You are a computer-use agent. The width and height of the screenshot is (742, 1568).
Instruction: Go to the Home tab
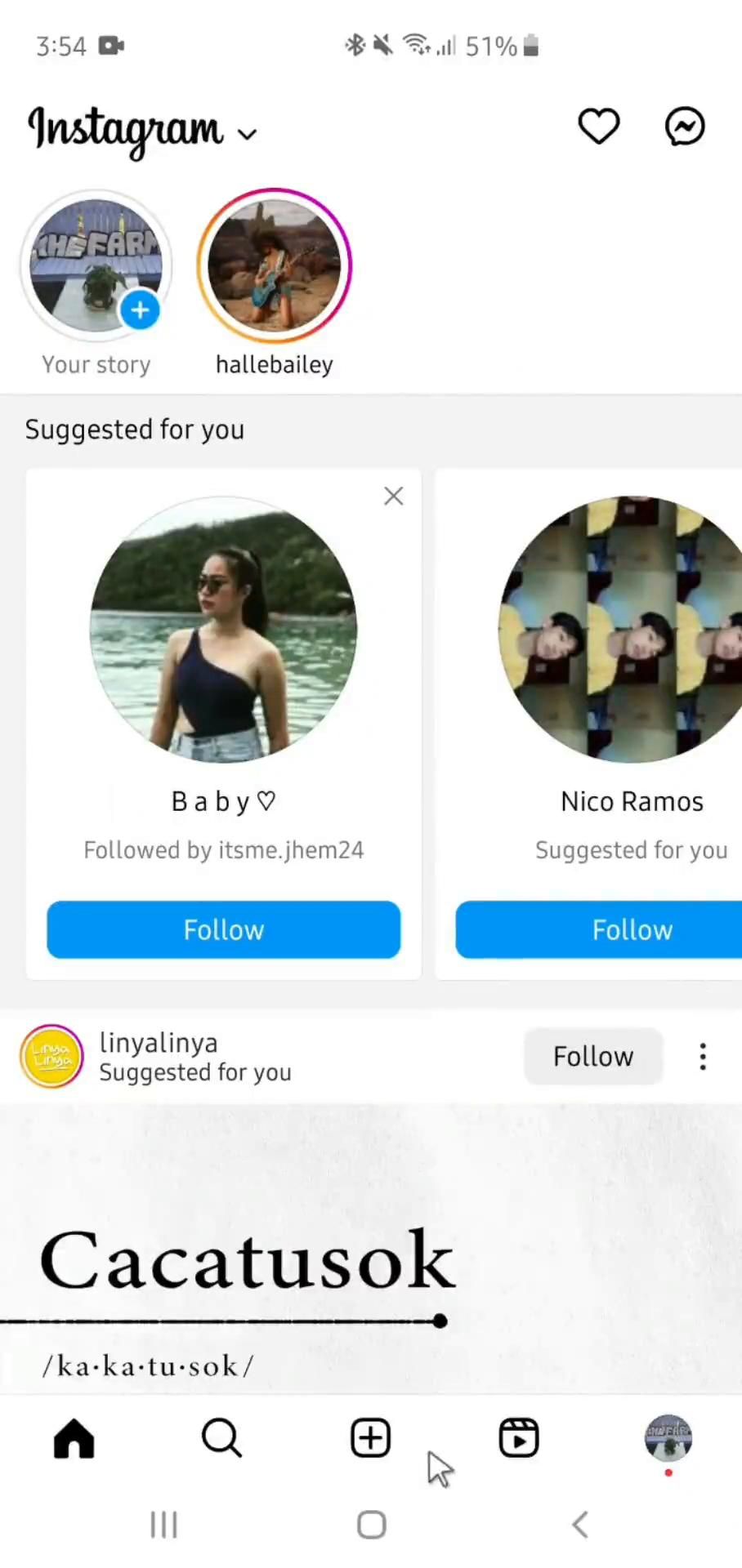[x=74, y=1438]
